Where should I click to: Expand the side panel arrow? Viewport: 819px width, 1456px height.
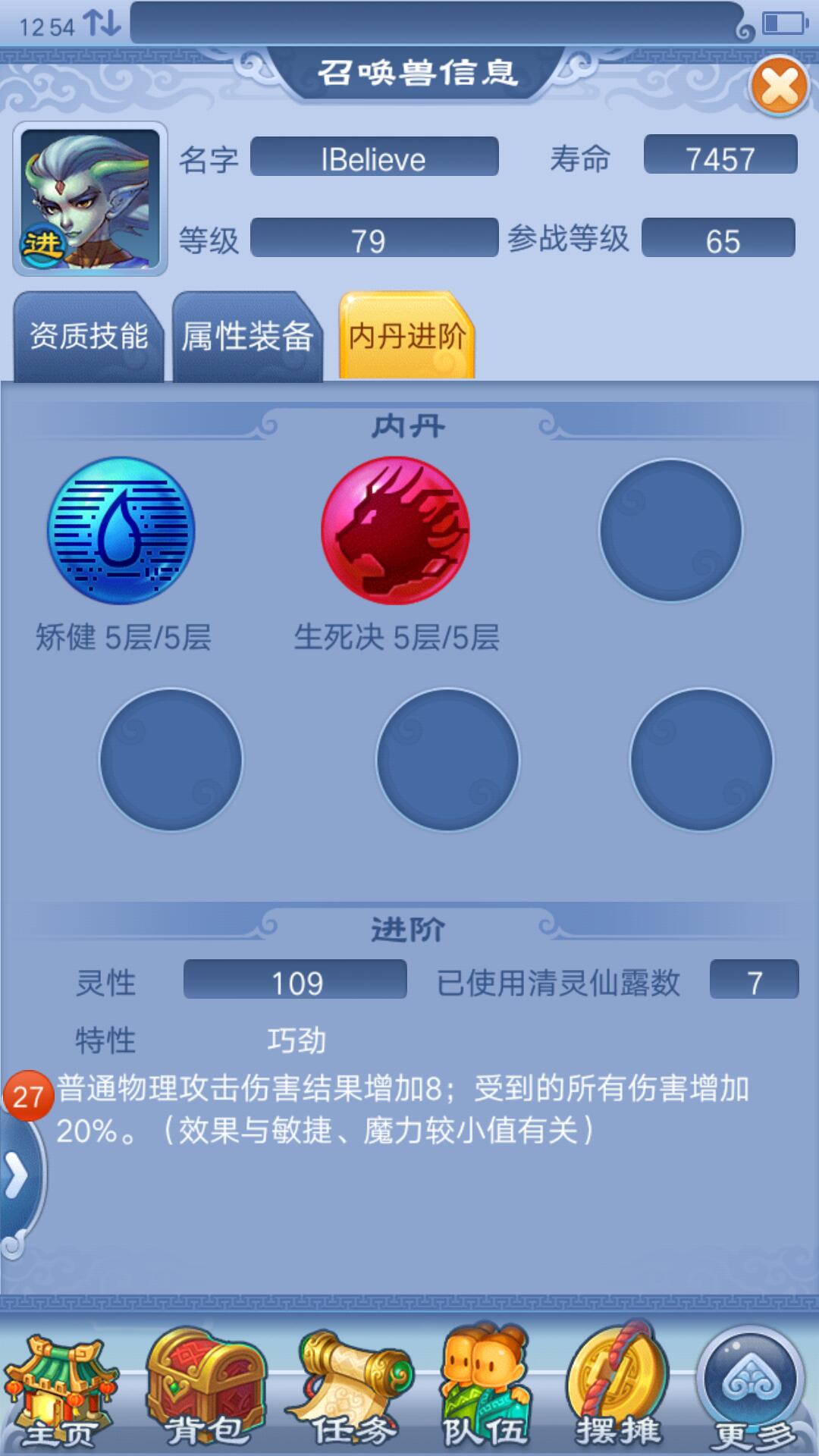point(17,1177)
